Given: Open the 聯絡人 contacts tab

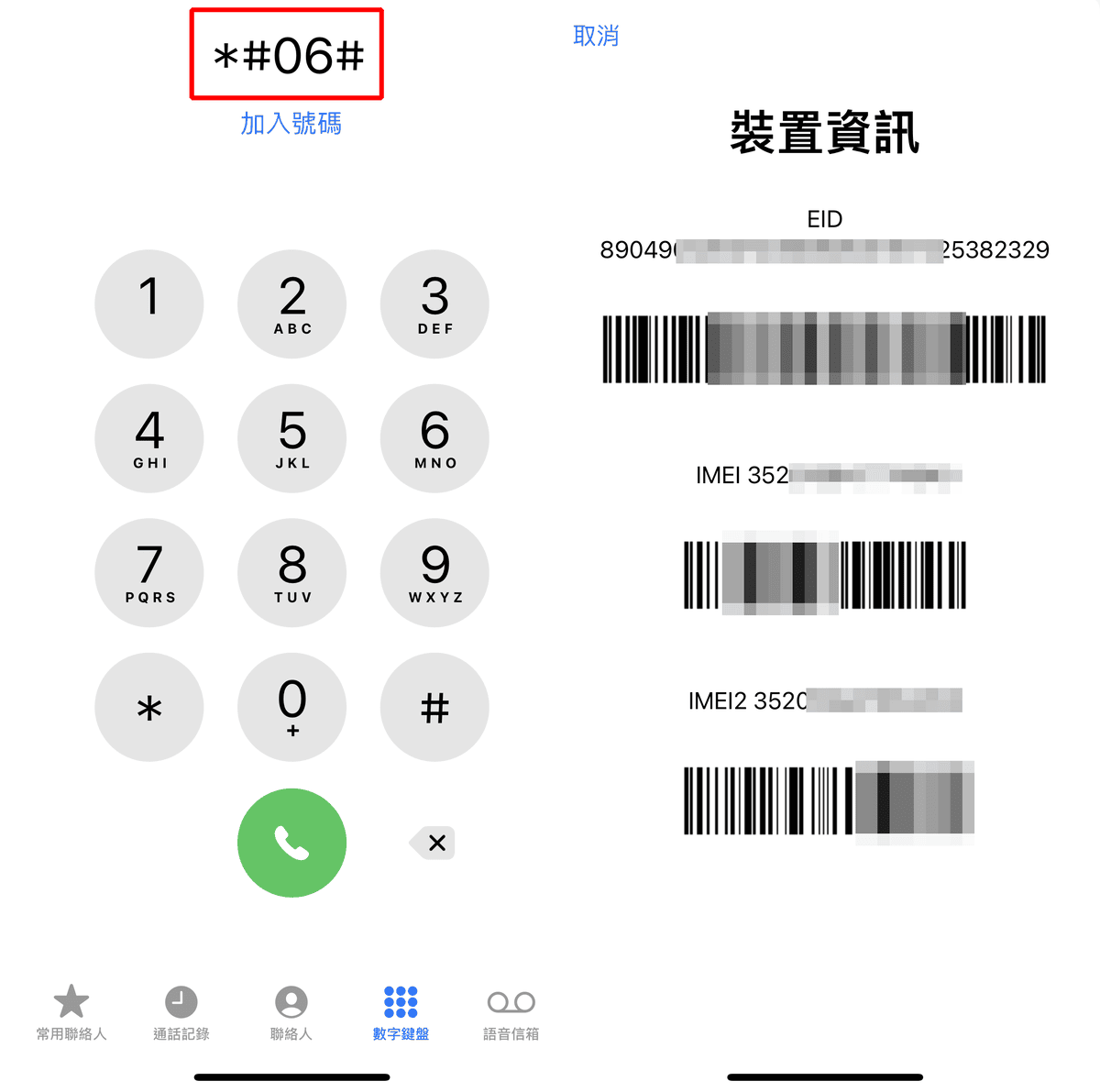Looking at the screenshot, I should (x=291, y=1013).
